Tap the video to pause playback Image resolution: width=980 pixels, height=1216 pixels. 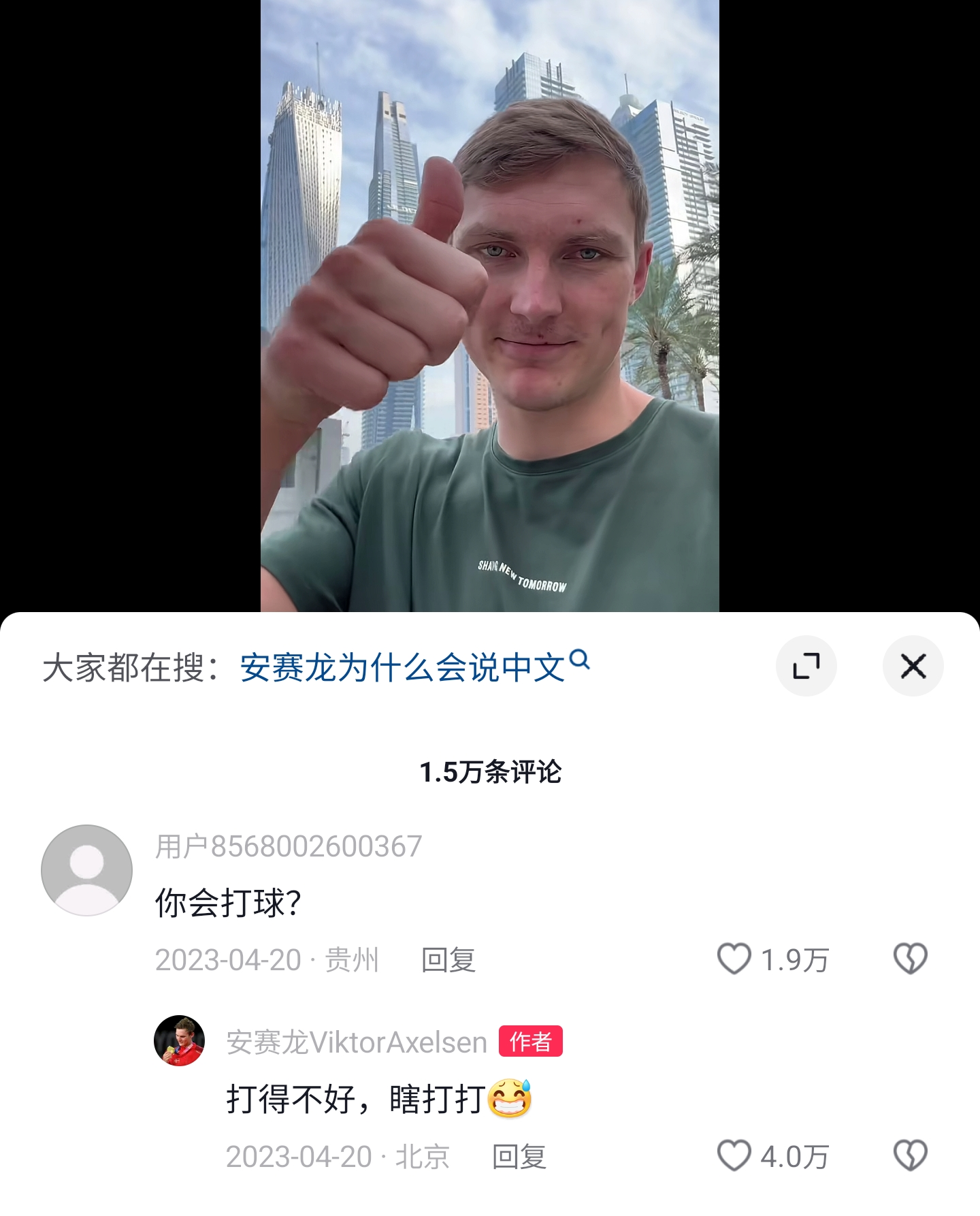point(489,306)
